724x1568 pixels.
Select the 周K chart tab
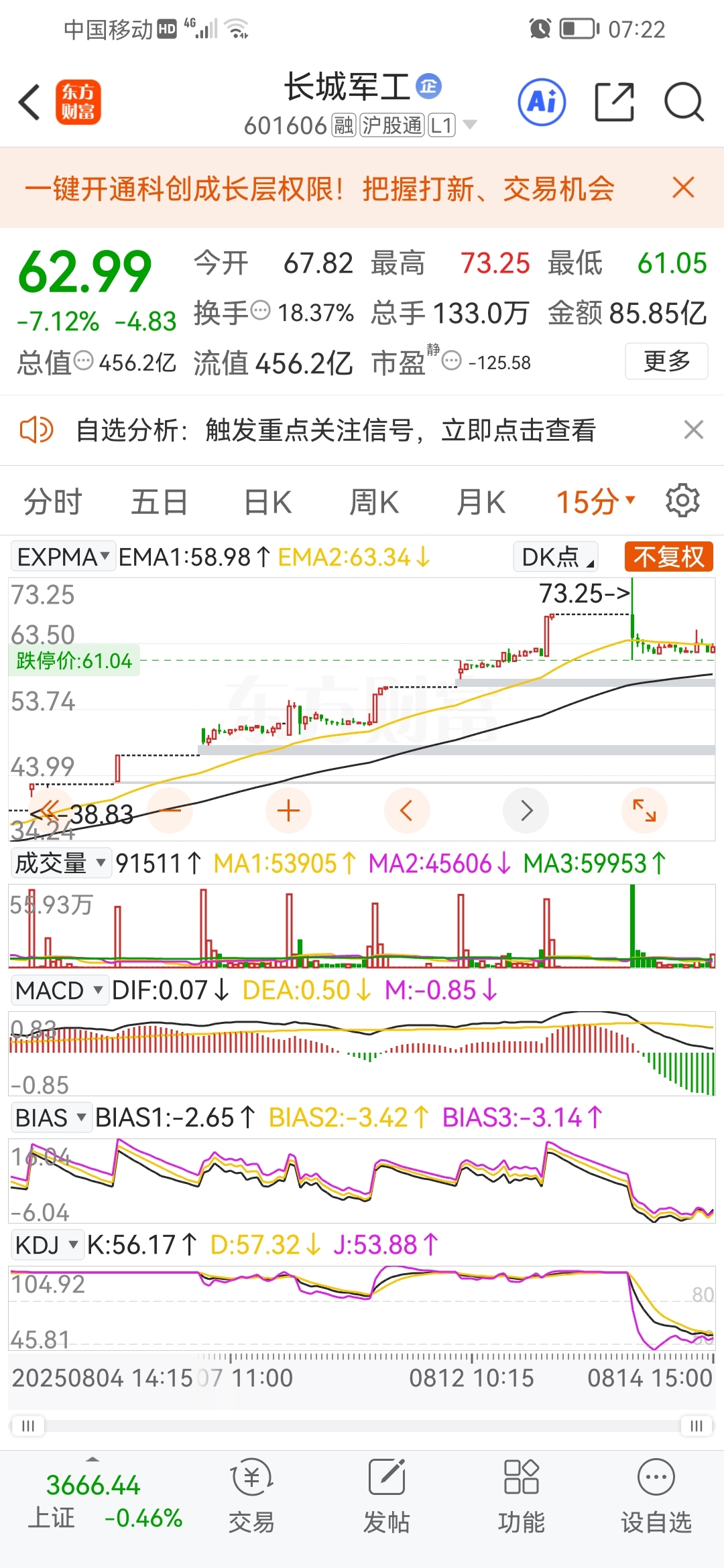pos(374,501)
